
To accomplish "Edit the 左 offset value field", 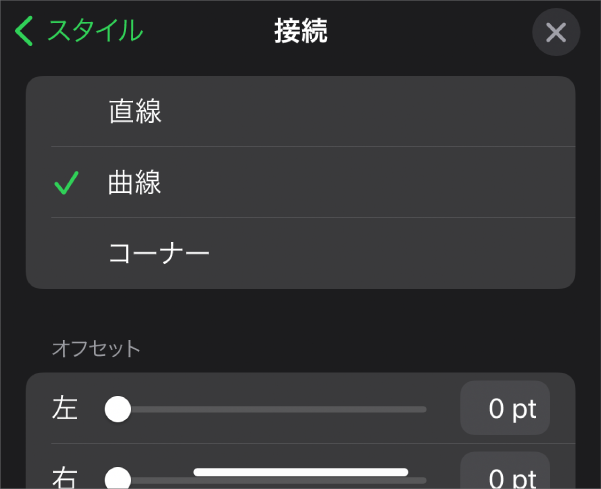I will [505, 409].
